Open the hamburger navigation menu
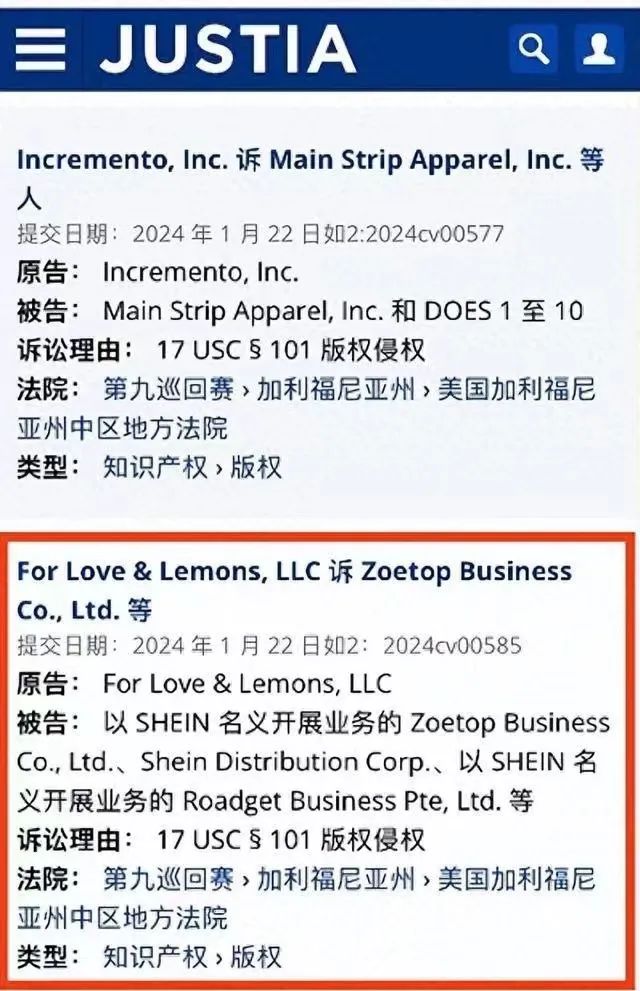This screenshot has width=640, height=991. (40, 48)
